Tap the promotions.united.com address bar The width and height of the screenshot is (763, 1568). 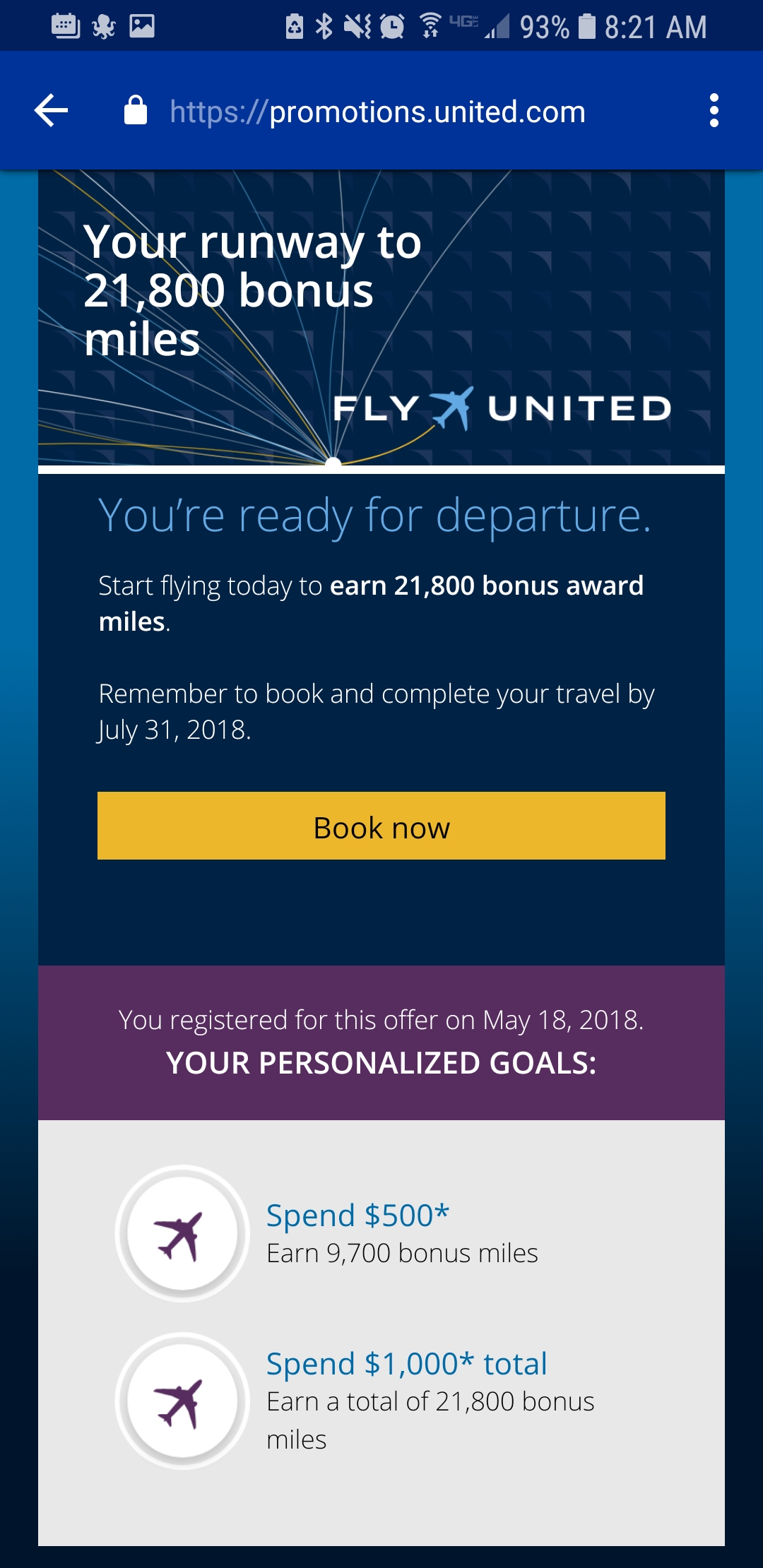click(377, 111)
